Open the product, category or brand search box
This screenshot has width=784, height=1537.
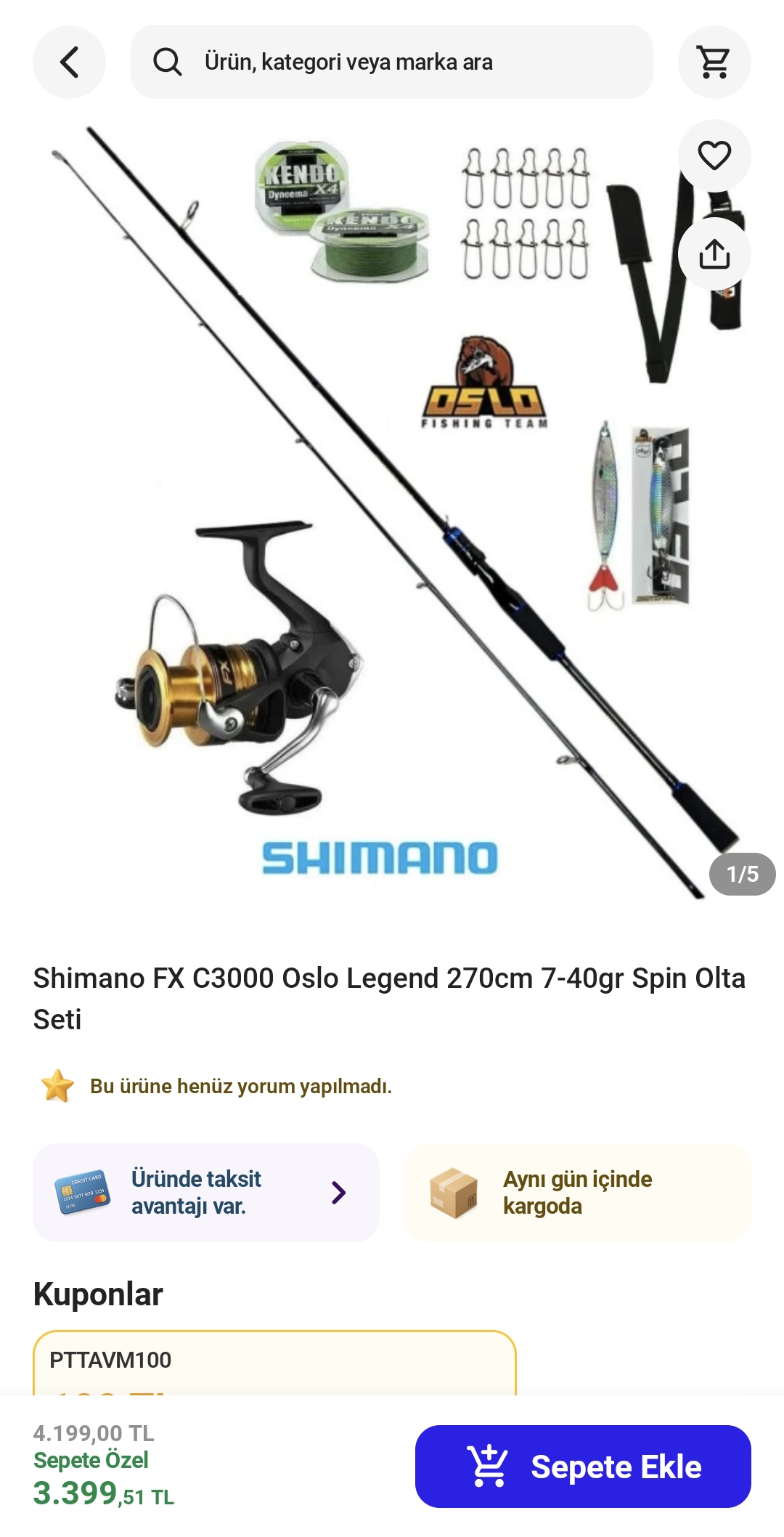tap(391, 62)
